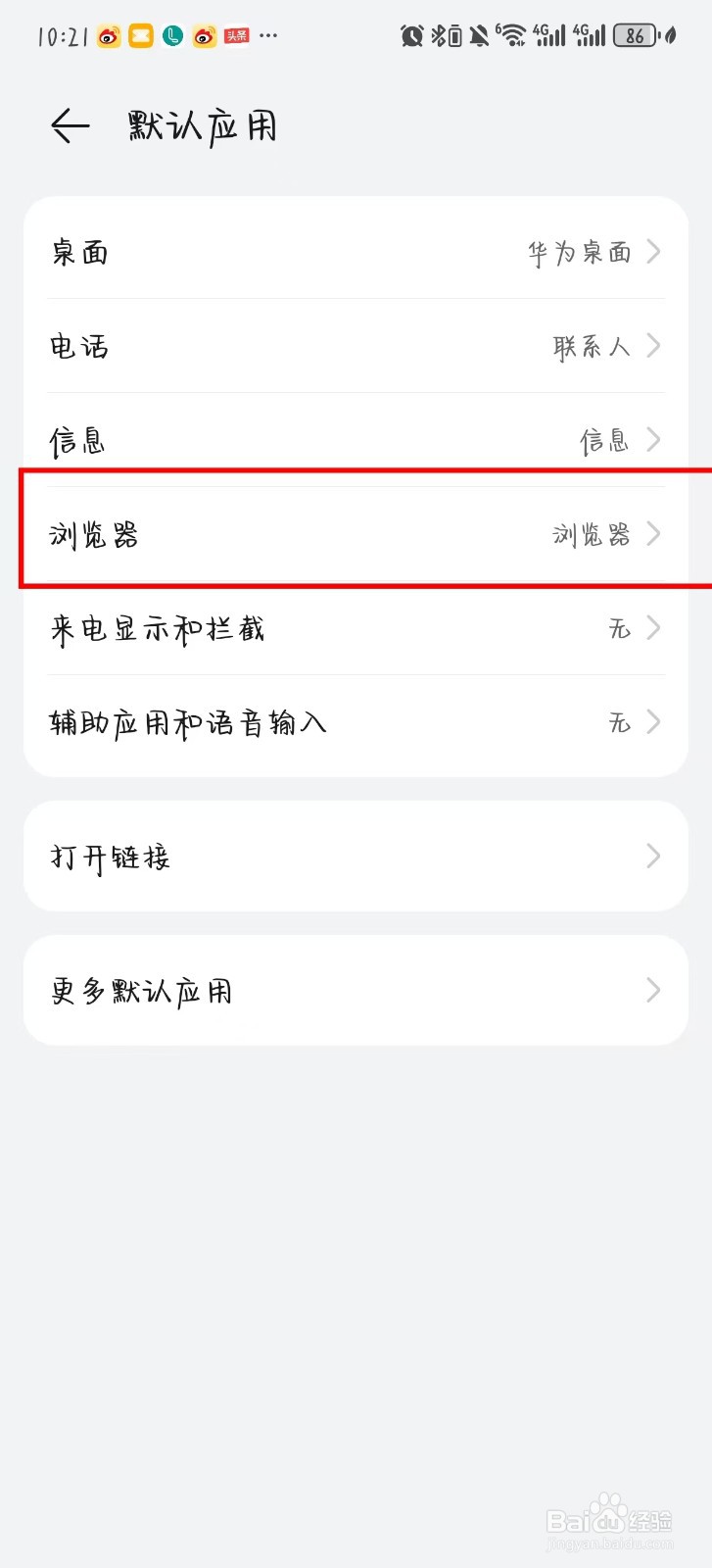Select the battery indicator showing 86
Viewport: 712px width, 1568px height.
[635, 35]
